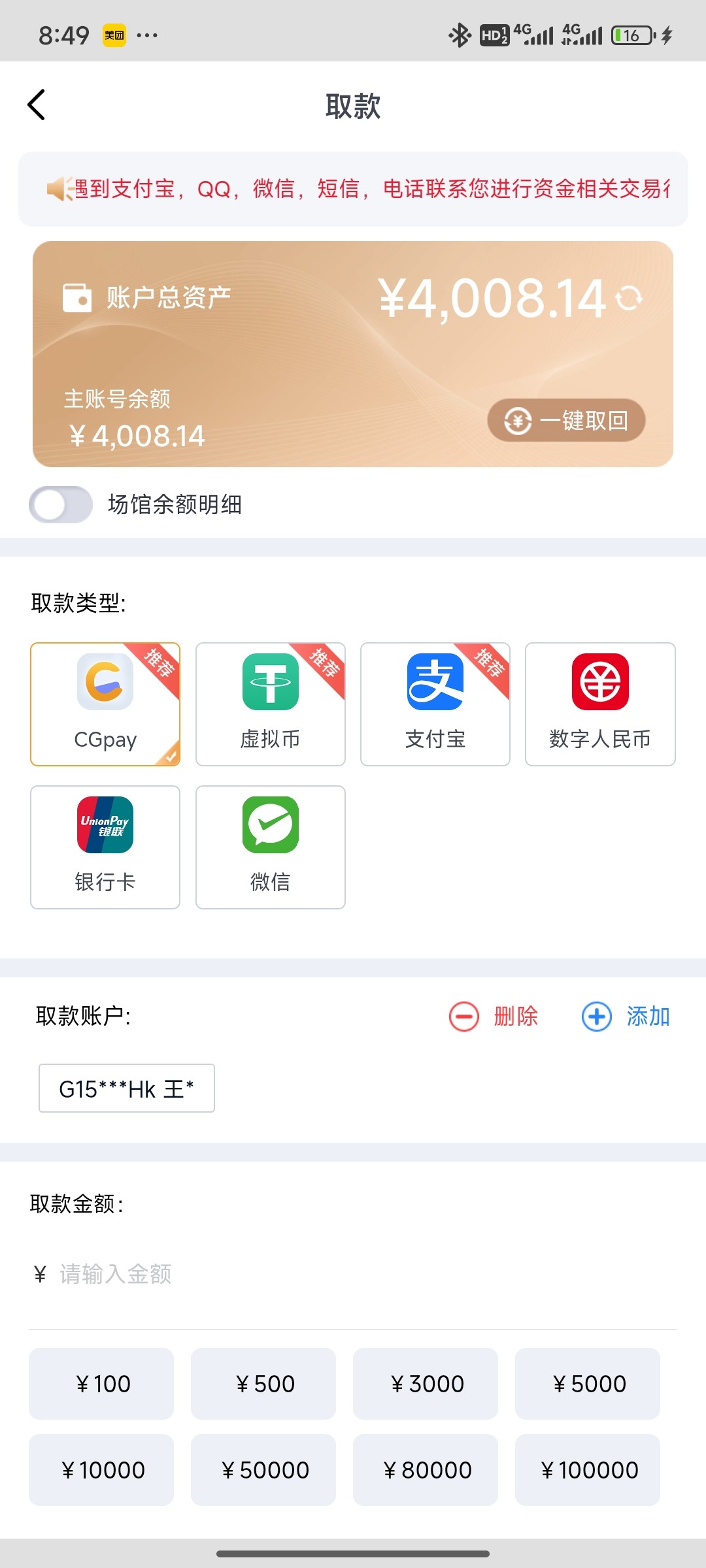
Task: Go back from the 取款 page
Action: click(x=37, y=105)
